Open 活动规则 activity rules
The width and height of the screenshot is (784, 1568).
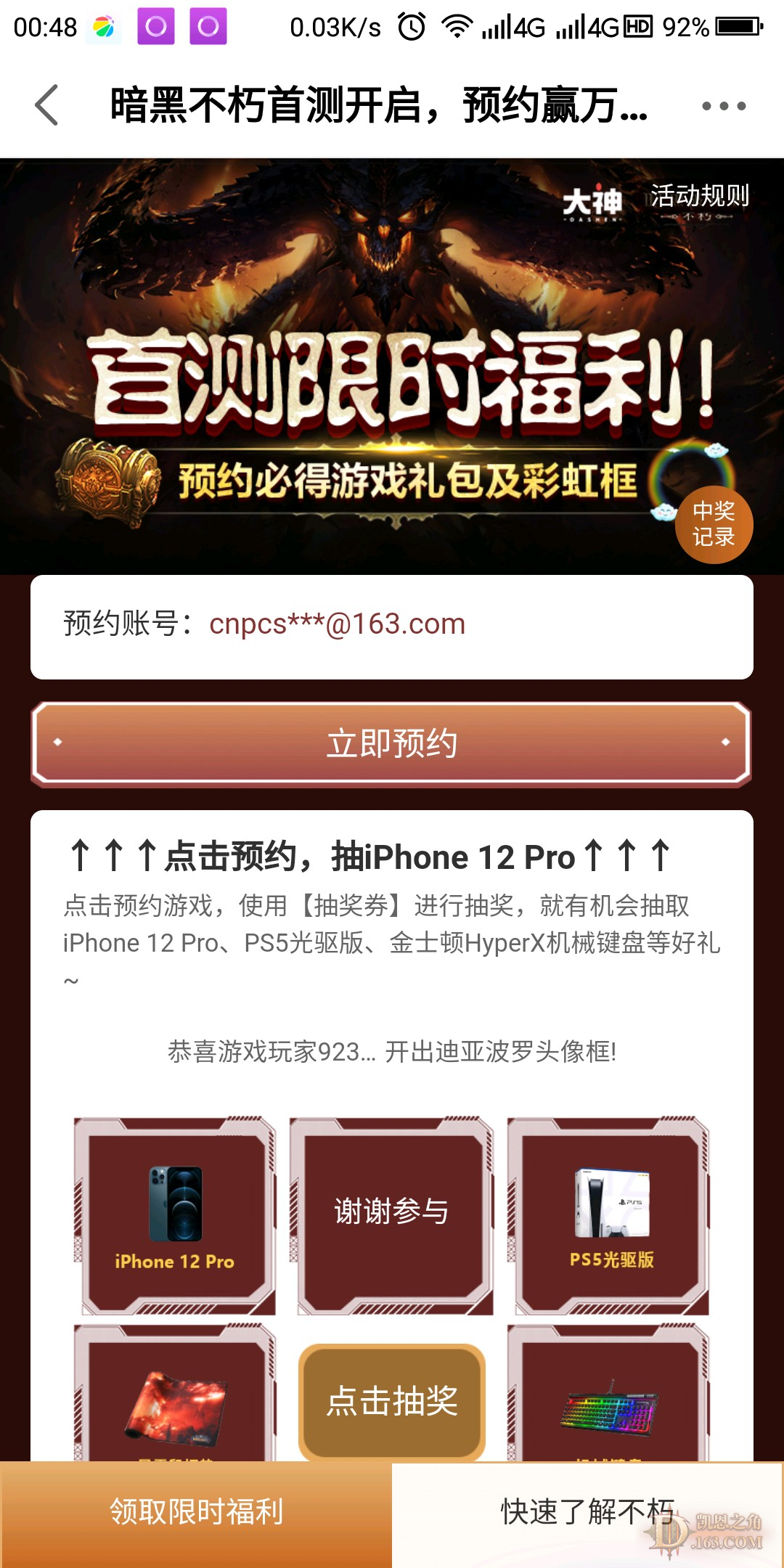click(698, 197)
